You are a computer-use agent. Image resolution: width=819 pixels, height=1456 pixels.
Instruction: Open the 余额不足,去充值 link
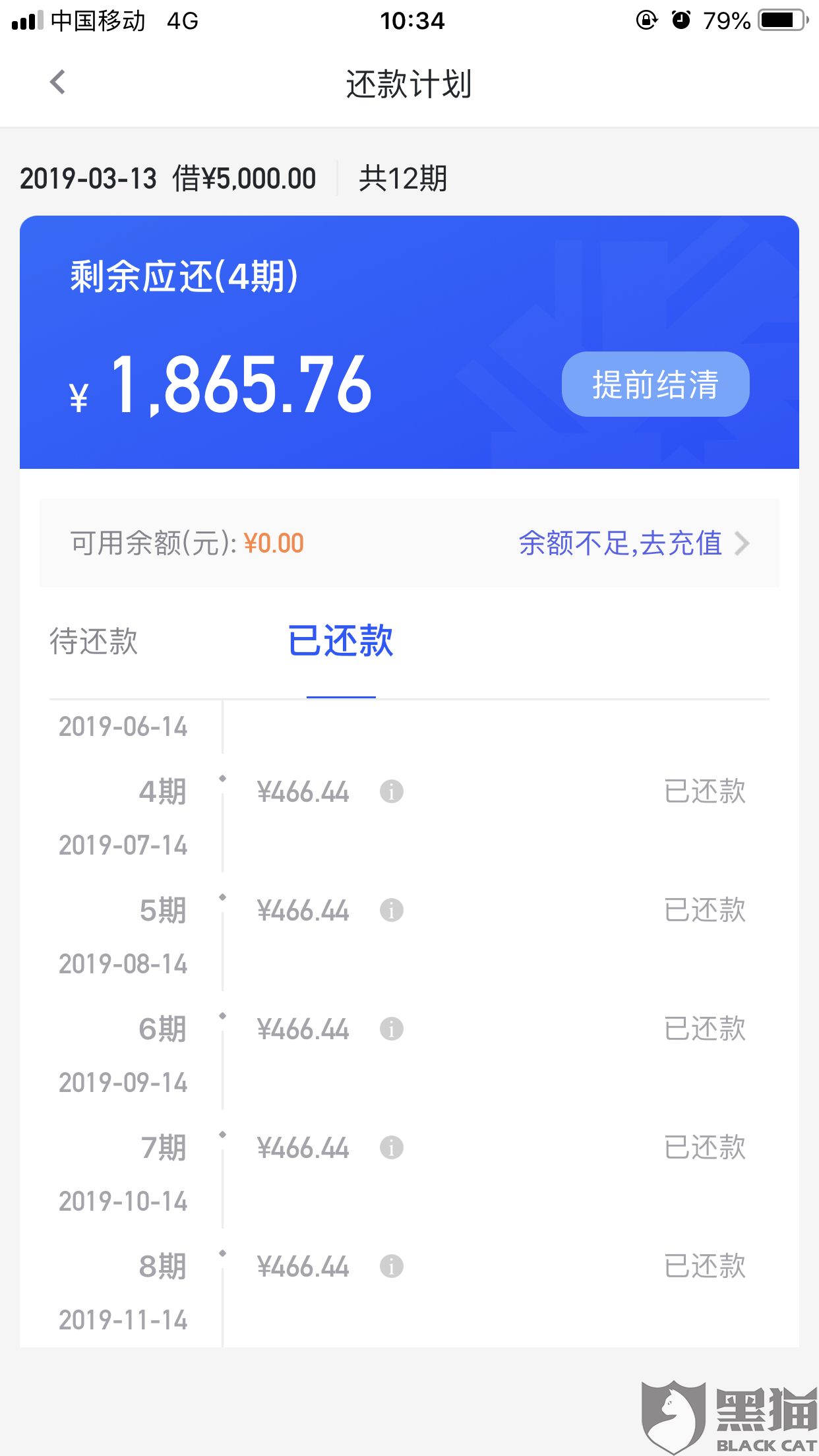tap(633, 543)
